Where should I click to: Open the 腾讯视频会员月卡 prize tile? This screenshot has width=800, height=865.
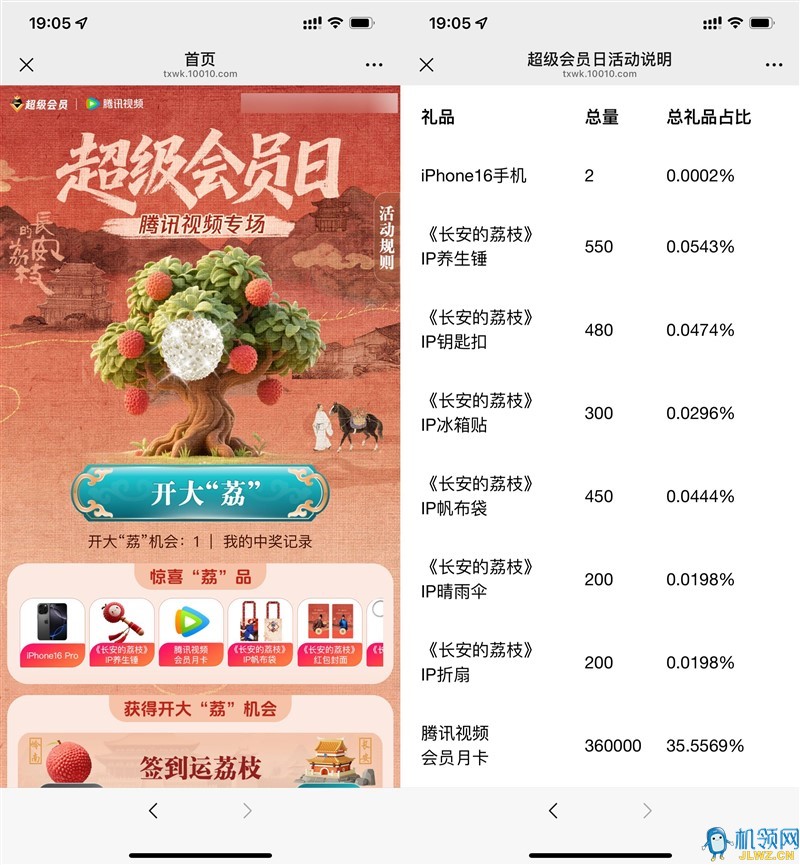pyautogui.click(x=191, y=632)
